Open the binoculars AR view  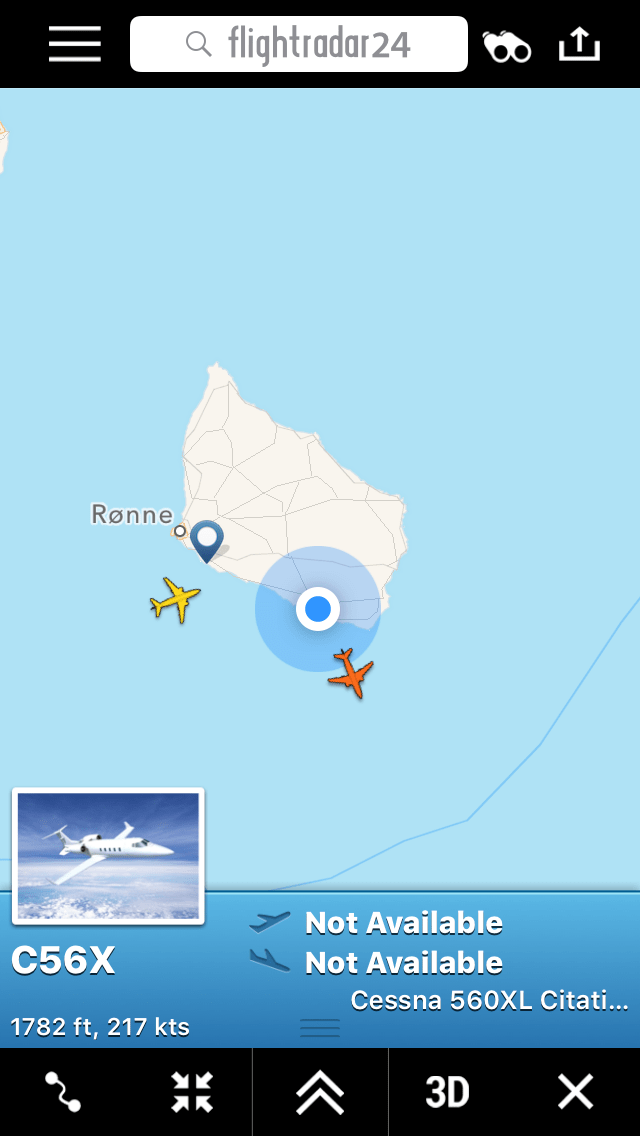[x=507, y=46]
